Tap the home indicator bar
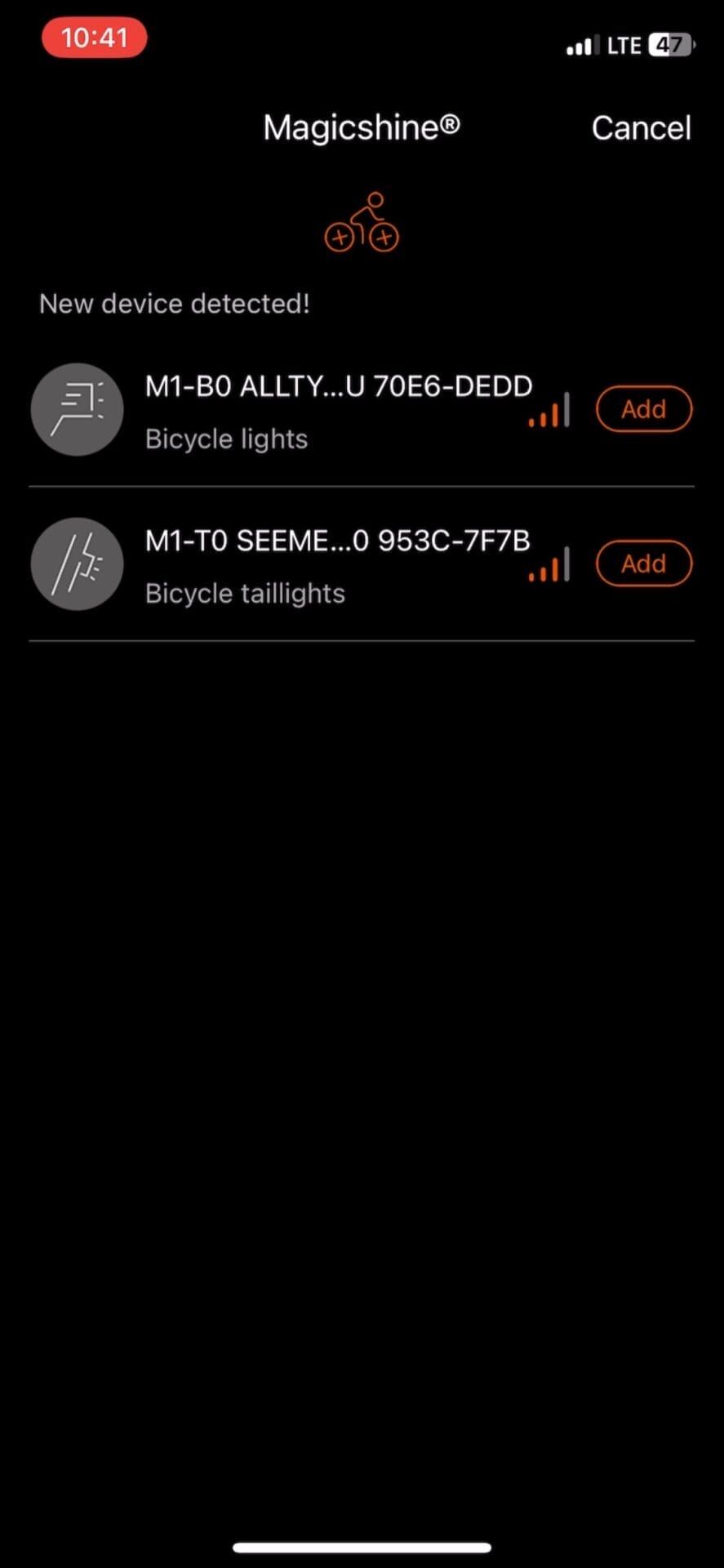 pyautogui.click(x=362, y=1542)
